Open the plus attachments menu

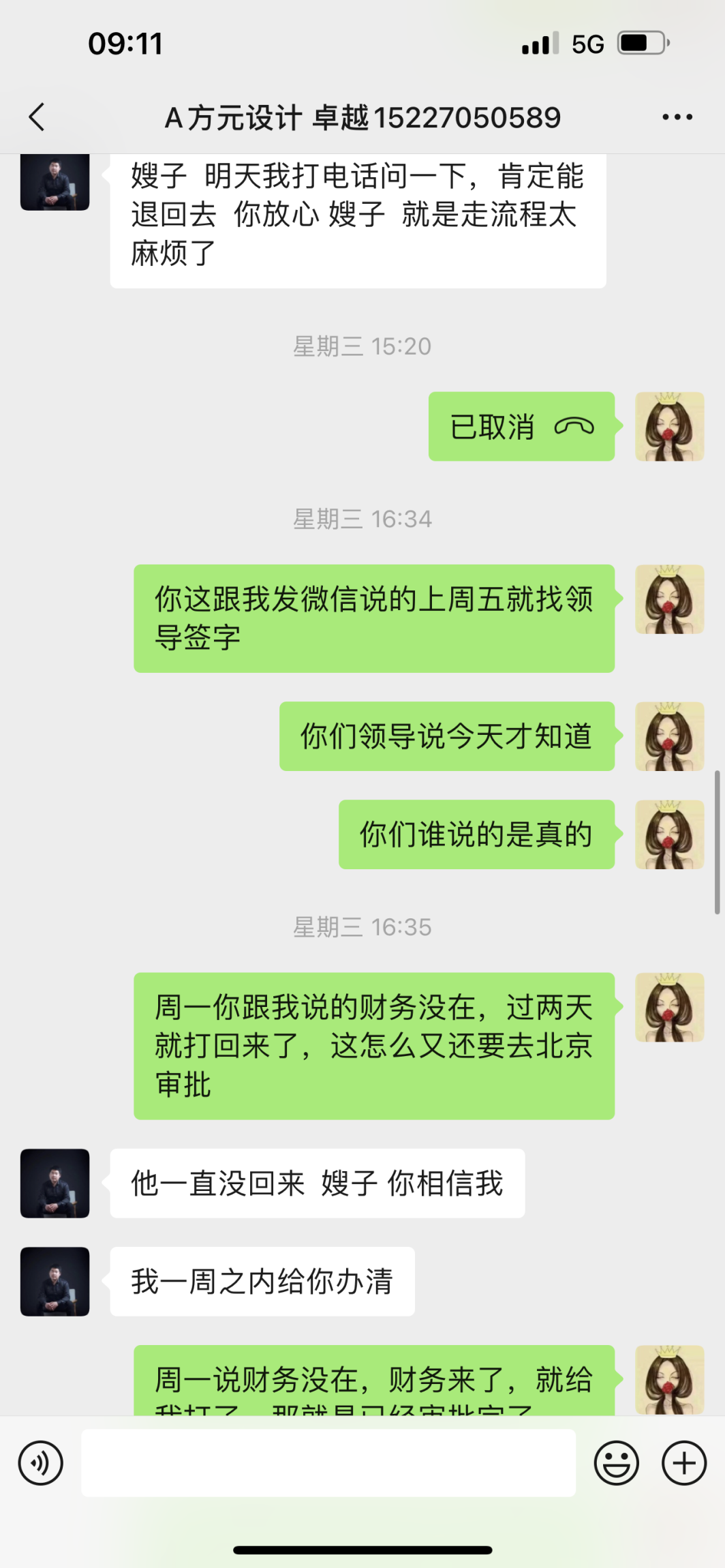[x=683, y=1462]
